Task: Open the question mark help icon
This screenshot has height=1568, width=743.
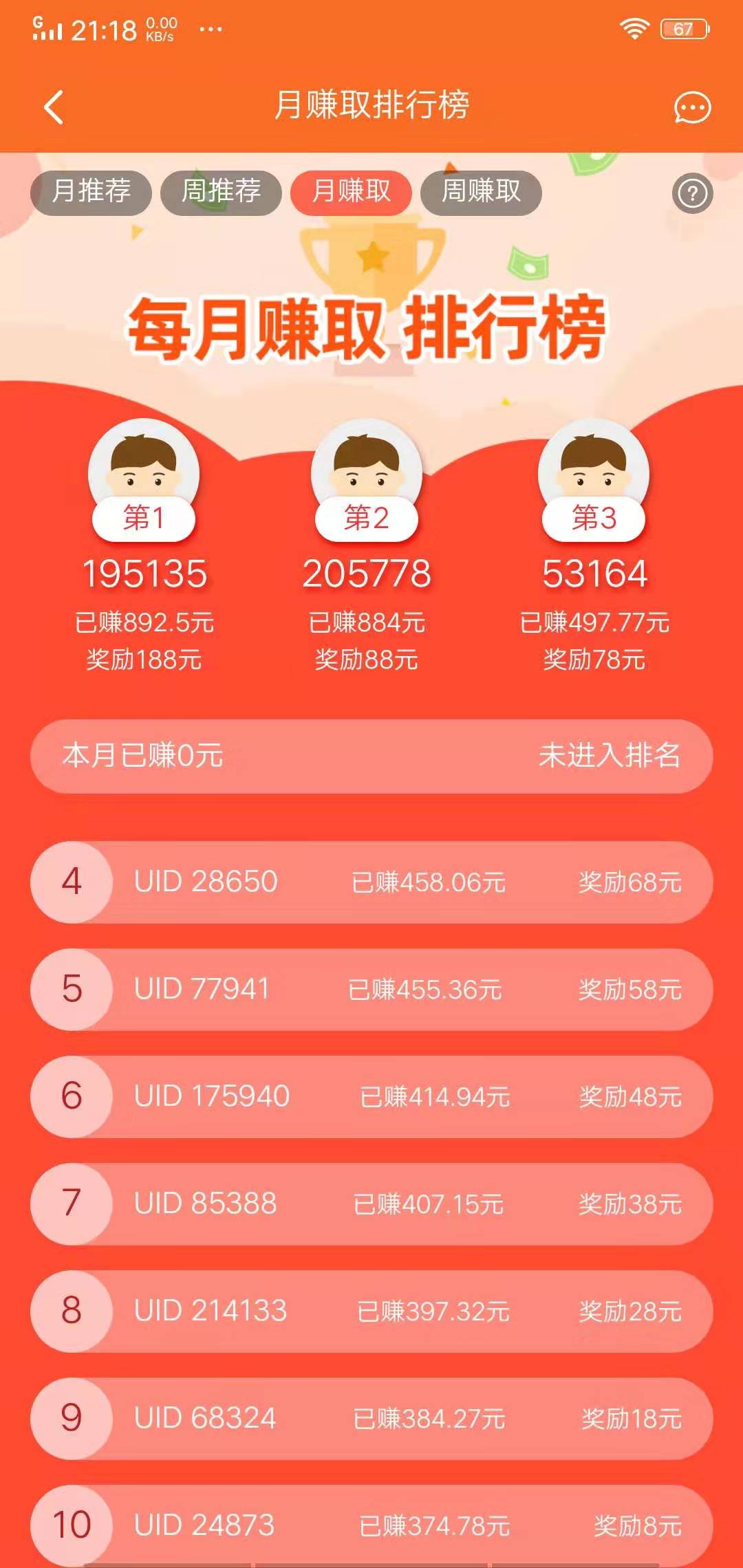Action: (692, 194)
